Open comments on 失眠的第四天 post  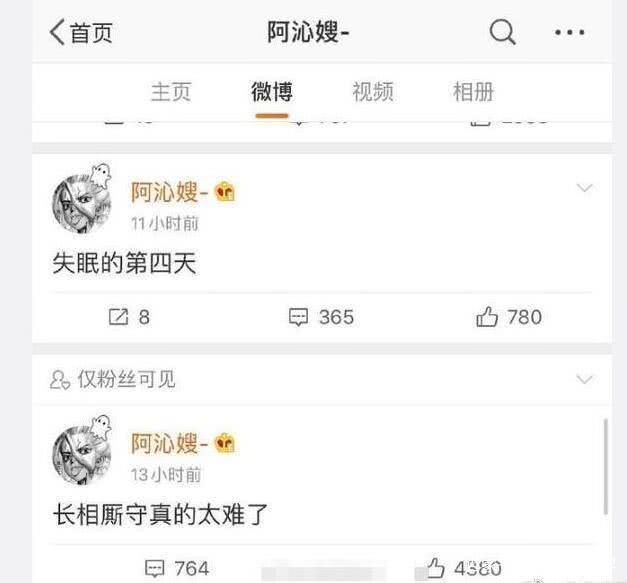tap(321, 317)
